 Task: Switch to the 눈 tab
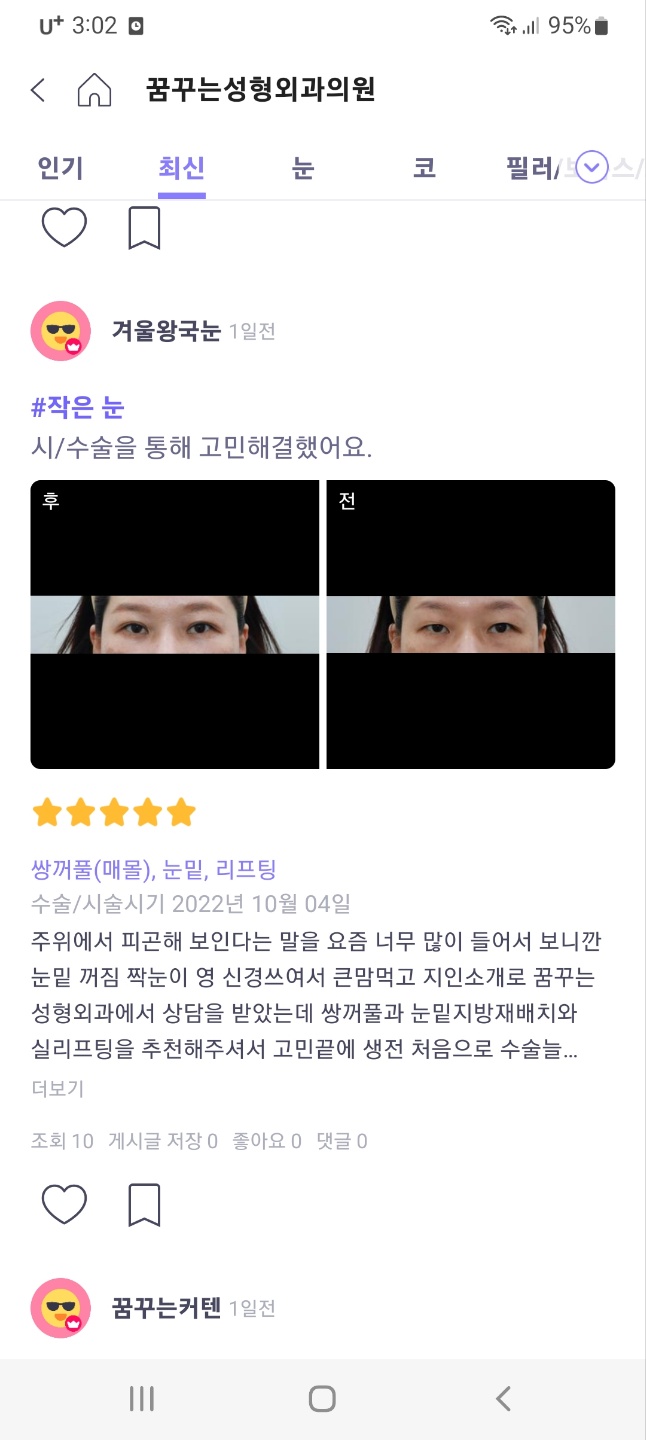coord(303,168)
